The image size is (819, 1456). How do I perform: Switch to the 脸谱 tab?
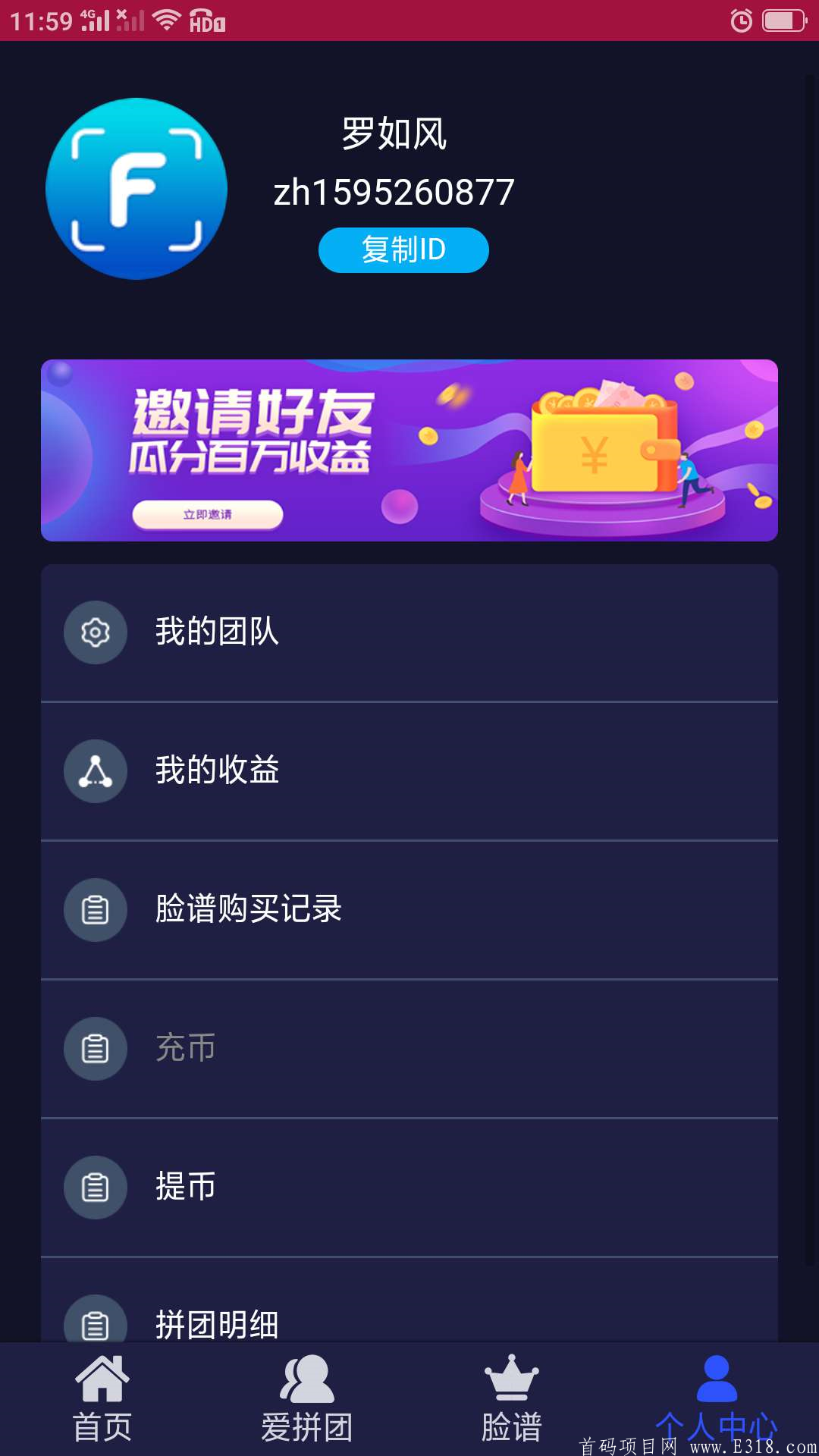(x=512, y=1400)
